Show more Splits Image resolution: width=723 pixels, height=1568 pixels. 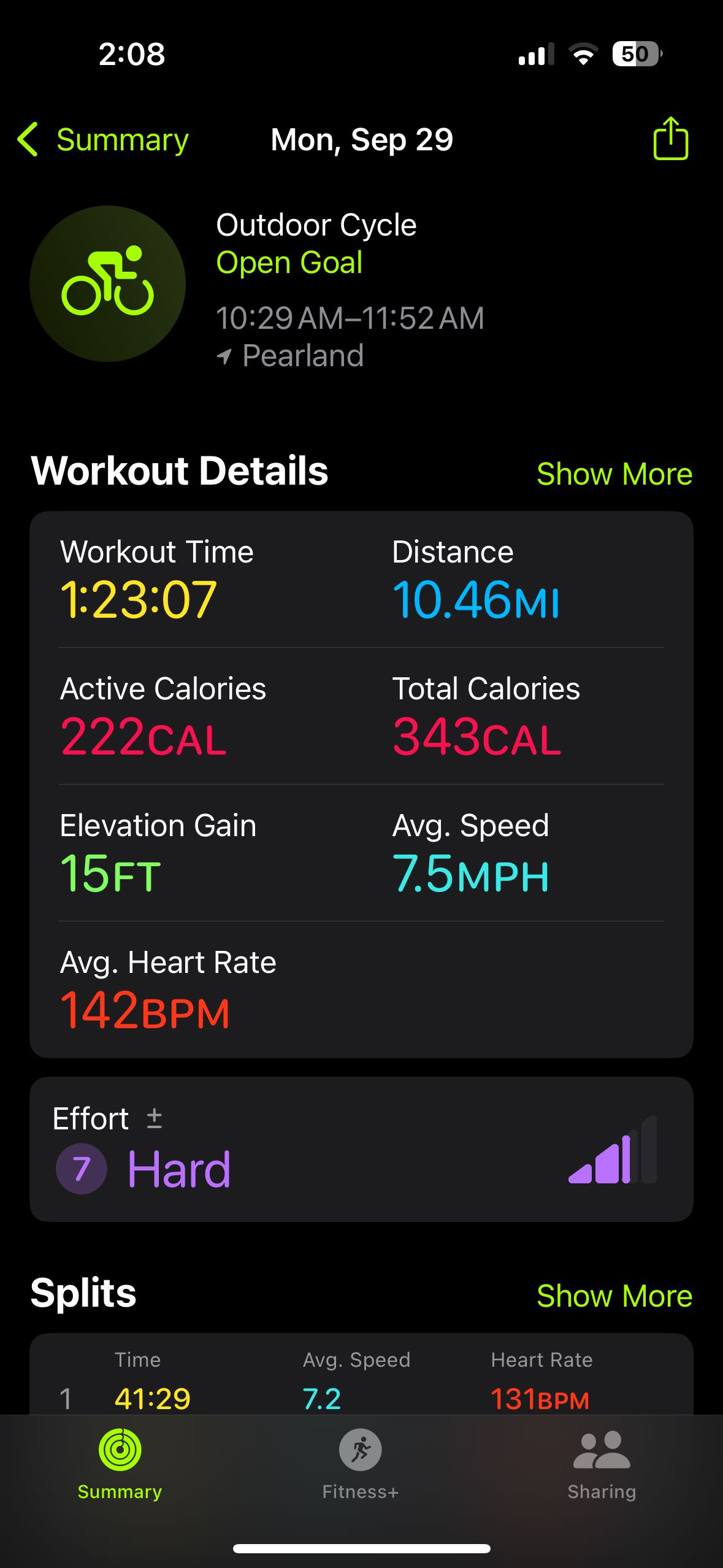click(614, 1296)
